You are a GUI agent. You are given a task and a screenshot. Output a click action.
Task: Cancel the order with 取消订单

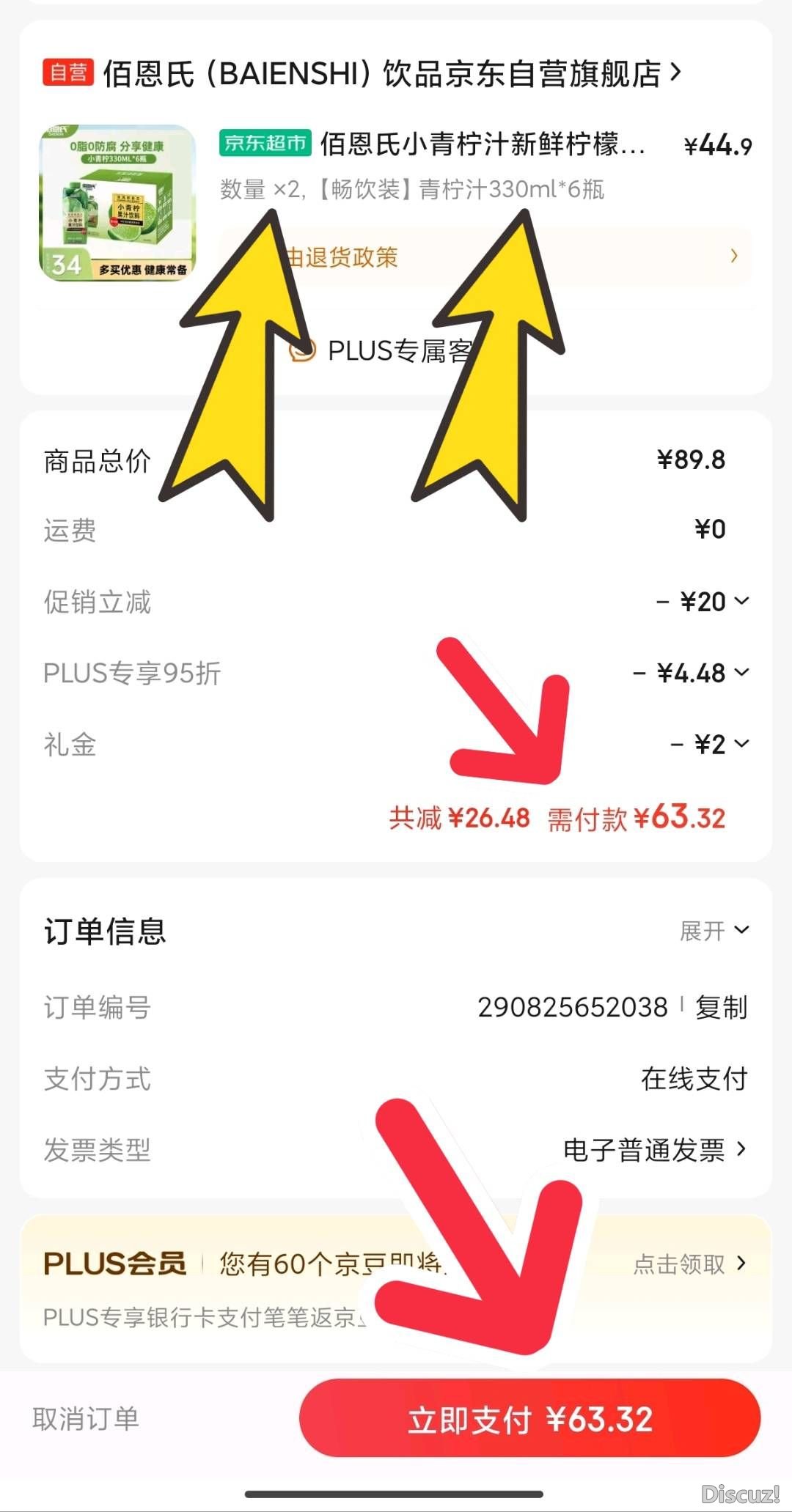(x=86, y=1420)
